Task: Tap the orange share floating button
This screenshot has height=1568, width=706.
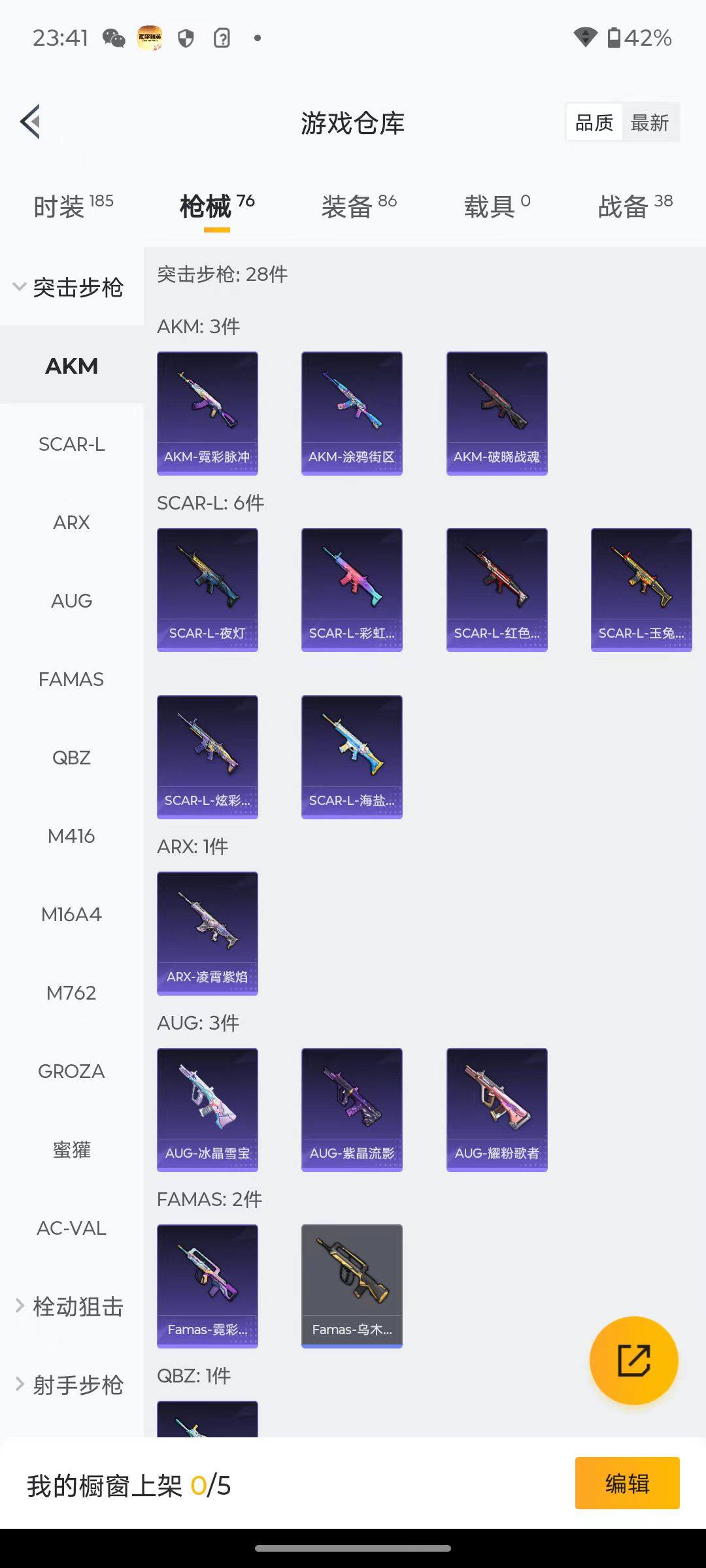Action: point(633,1360)
